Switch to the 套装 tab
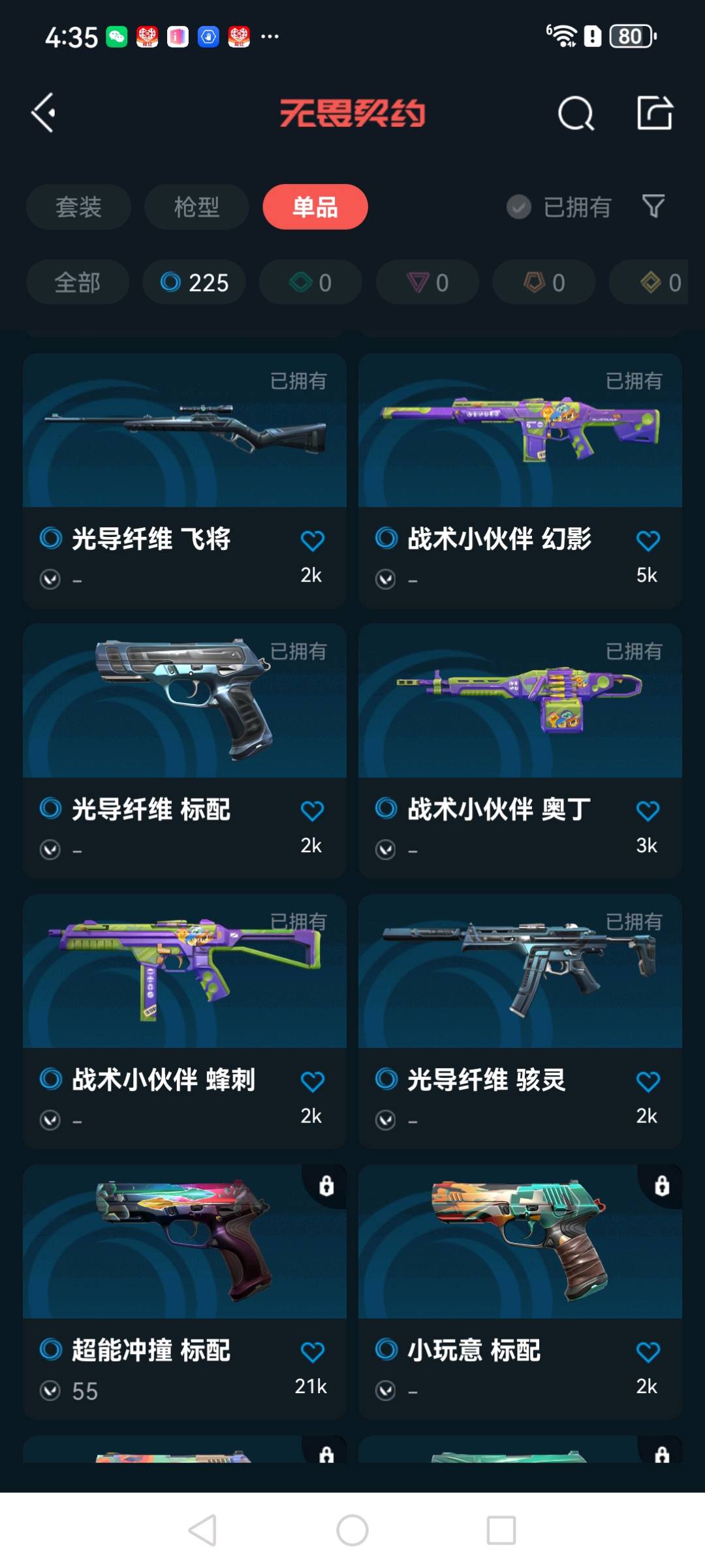 coord(78,207)
